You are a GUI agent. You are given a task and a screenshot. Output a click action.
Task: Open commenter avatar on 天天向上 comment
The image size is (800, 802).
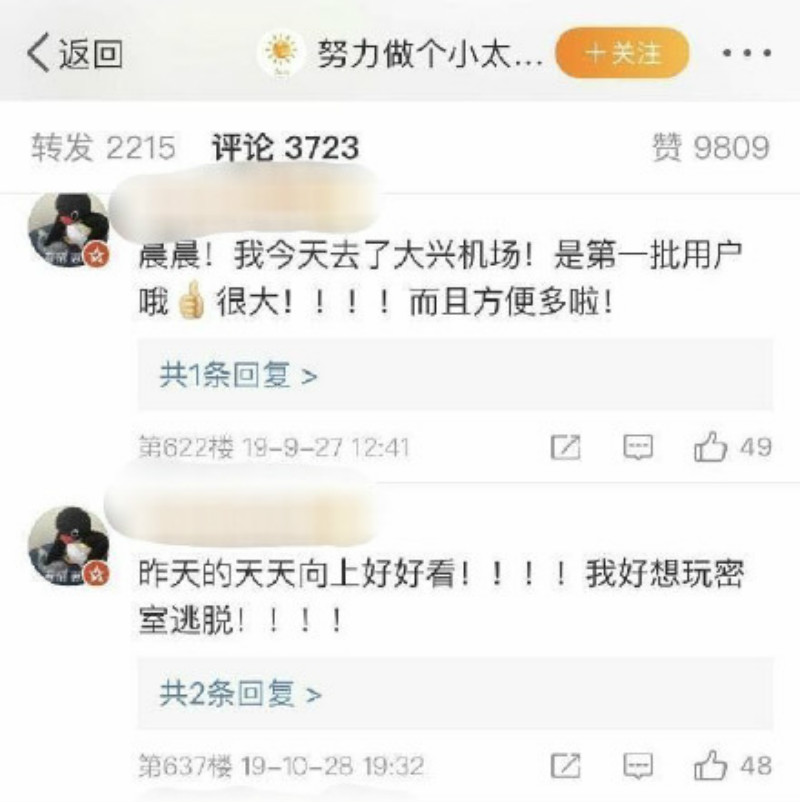tap(67, 544)
